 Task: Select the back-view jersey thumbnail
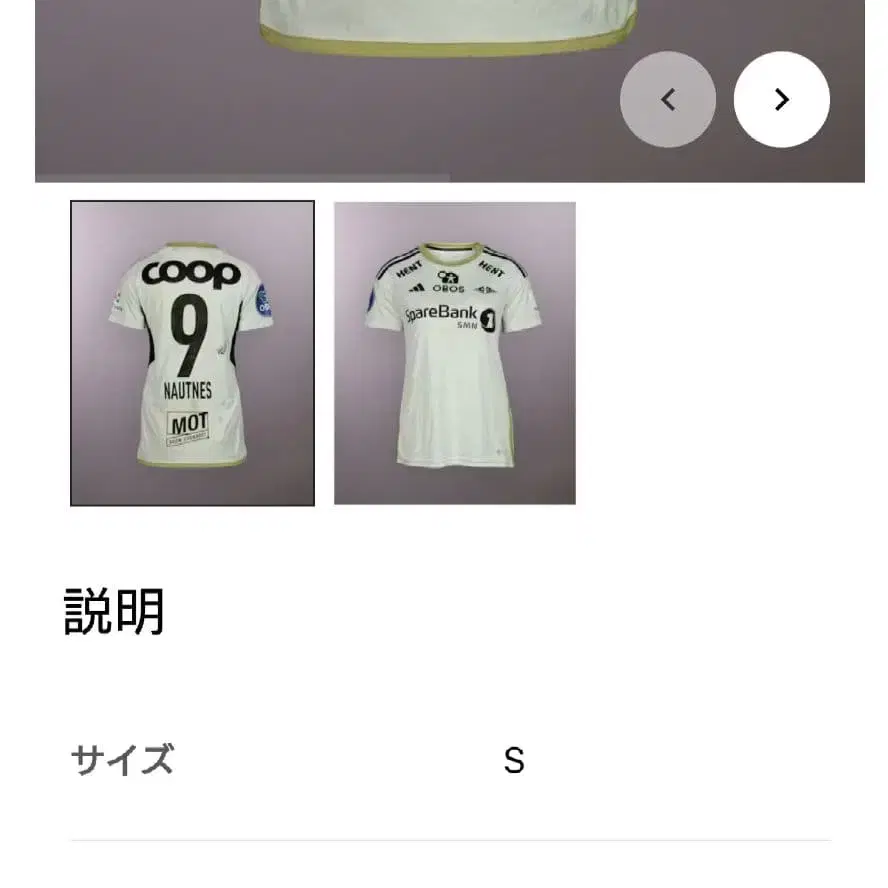point(192,353)
